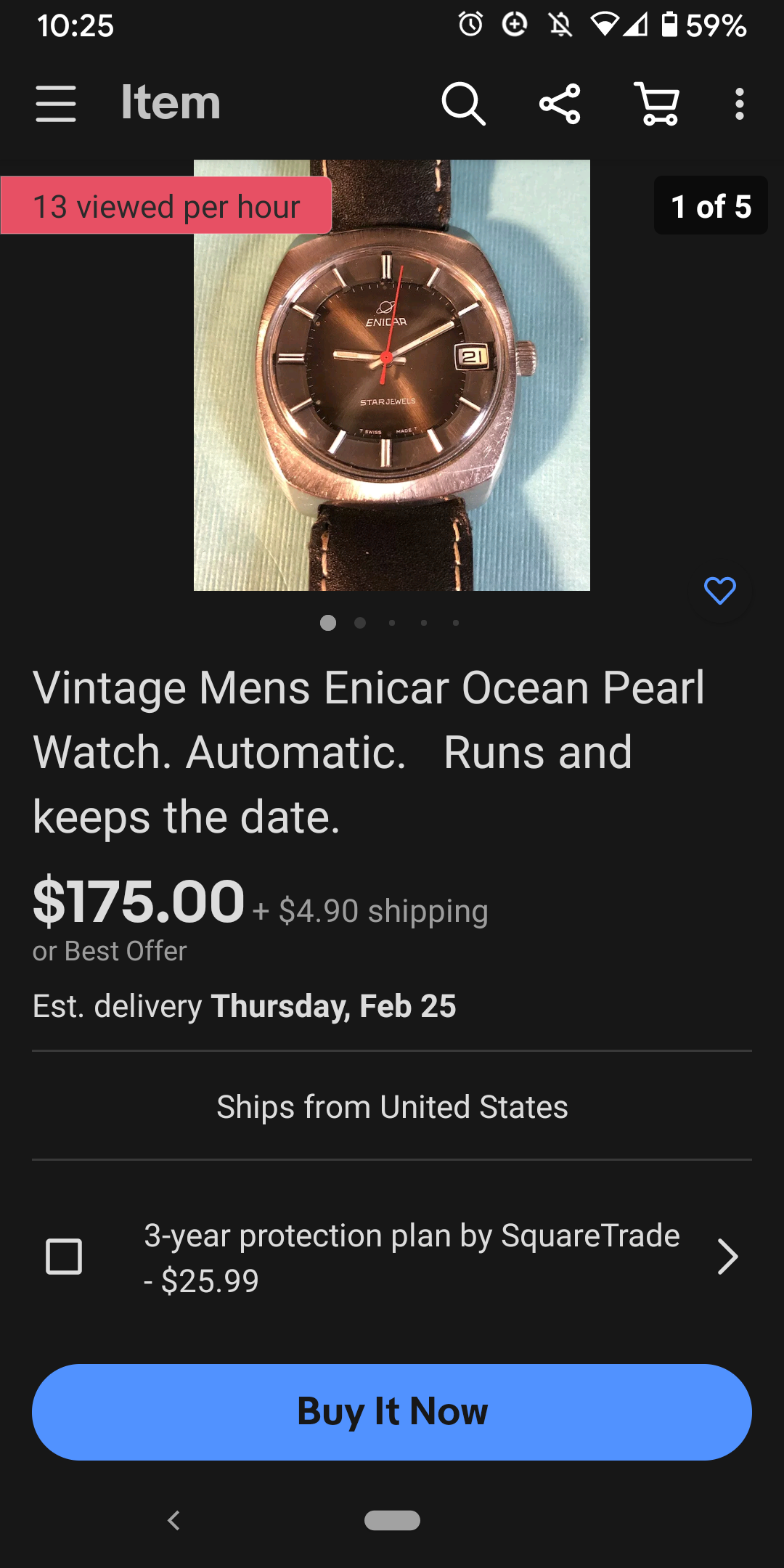Search for items with the magnifier icon
This screenshot has height=1568, width=784.
[463, 103]
